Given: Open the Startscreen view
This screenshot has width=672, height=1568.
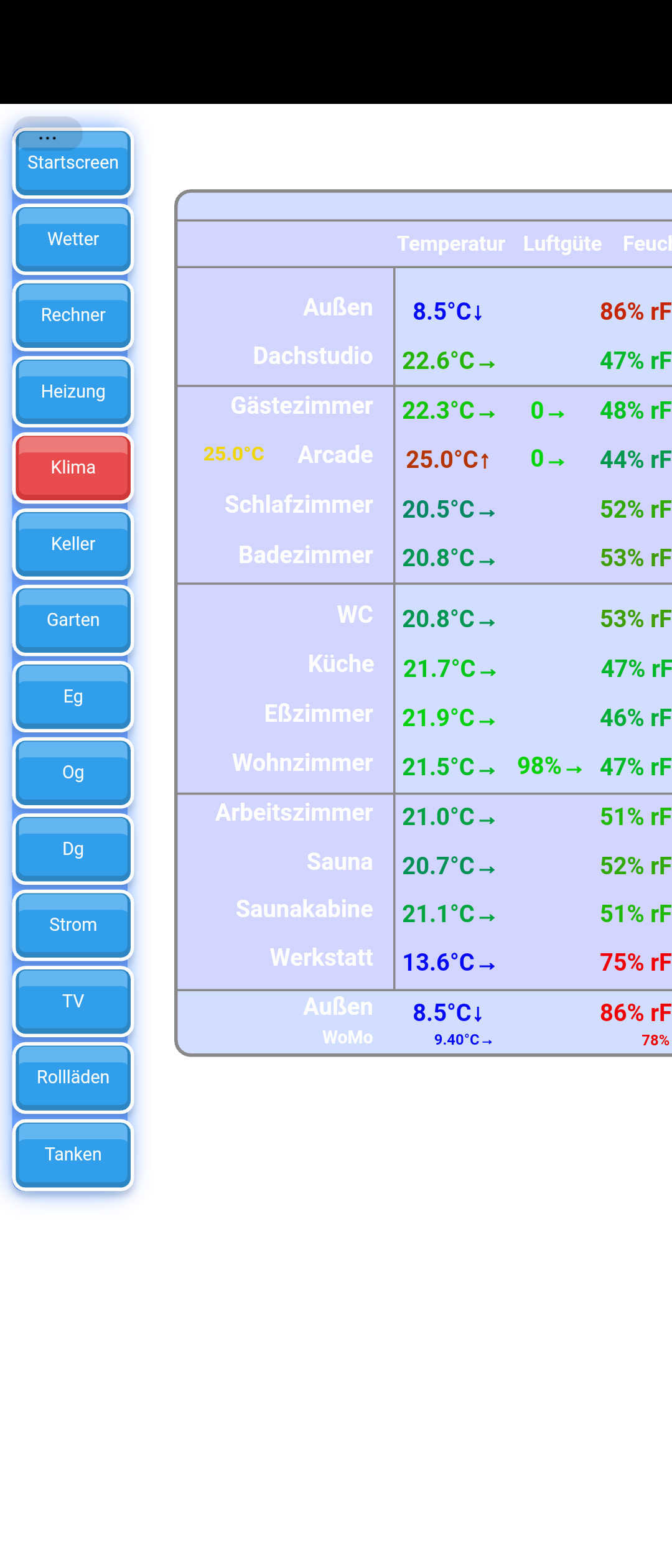Looking at the screenshot, I should 73,168.
